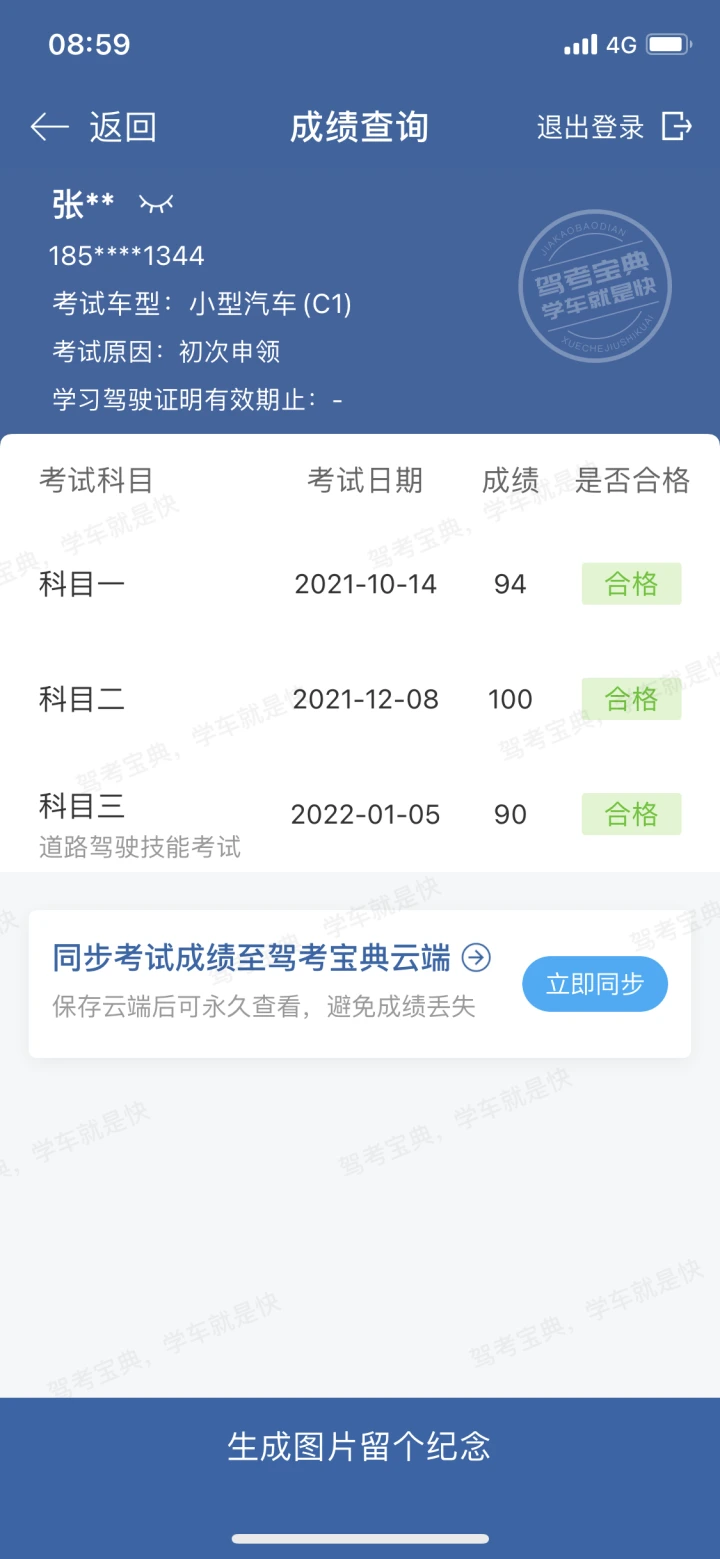The height and width of the screenshot is (1559, 720).
Task: Tap the 立即同步 button
Action: coord(594,984)
